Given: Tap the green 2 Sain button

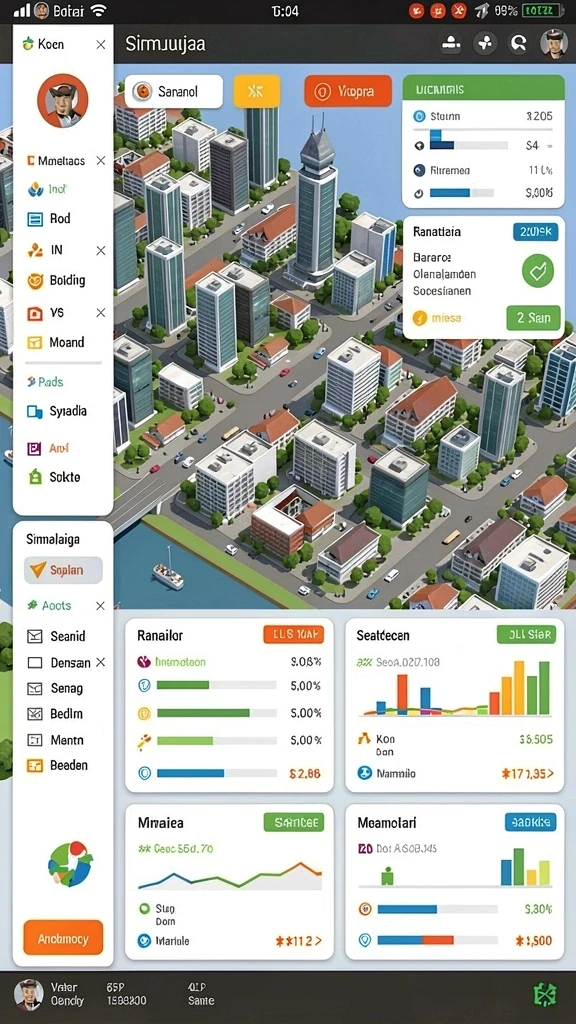Looking at the screenshot, I should point(534,319).
